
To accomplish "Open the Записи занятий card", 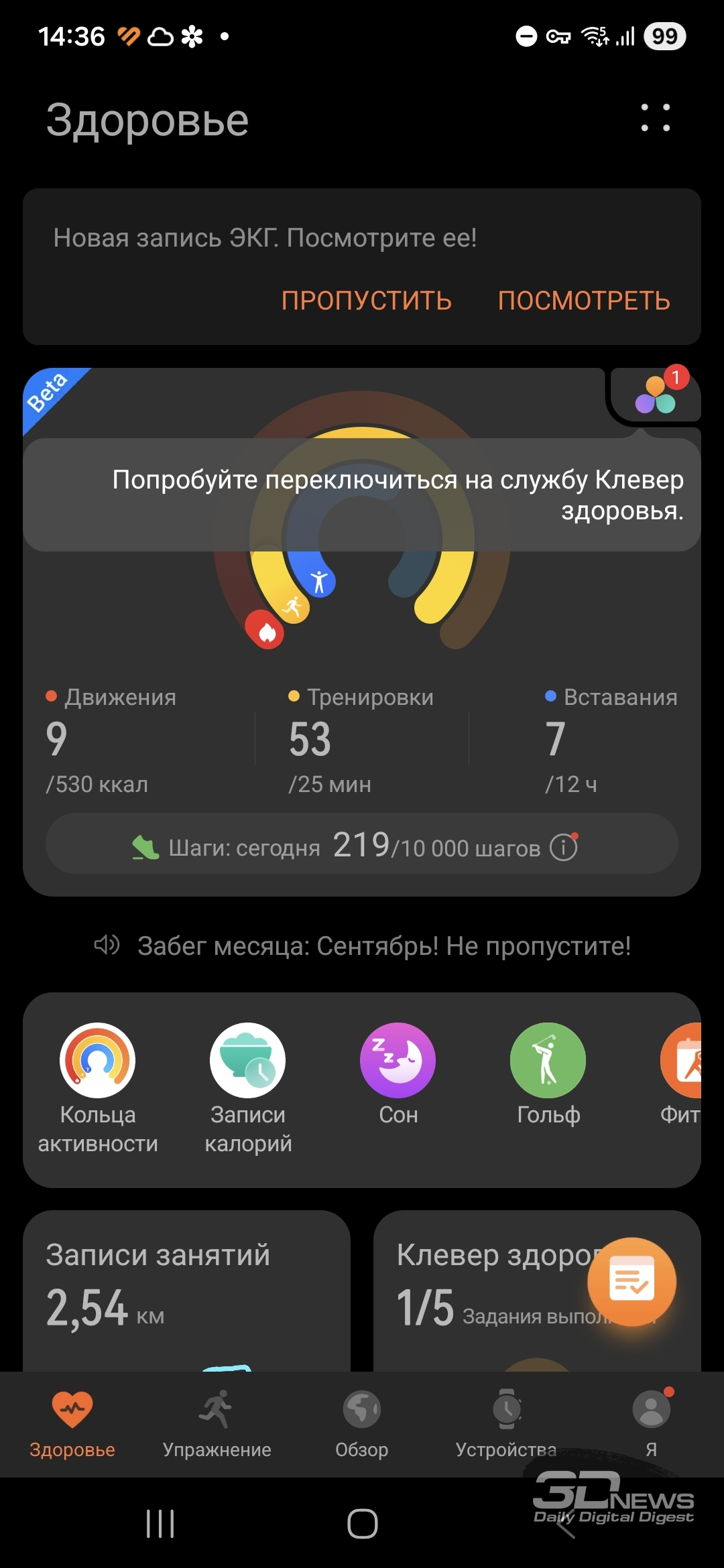I will pos(187,1291).
